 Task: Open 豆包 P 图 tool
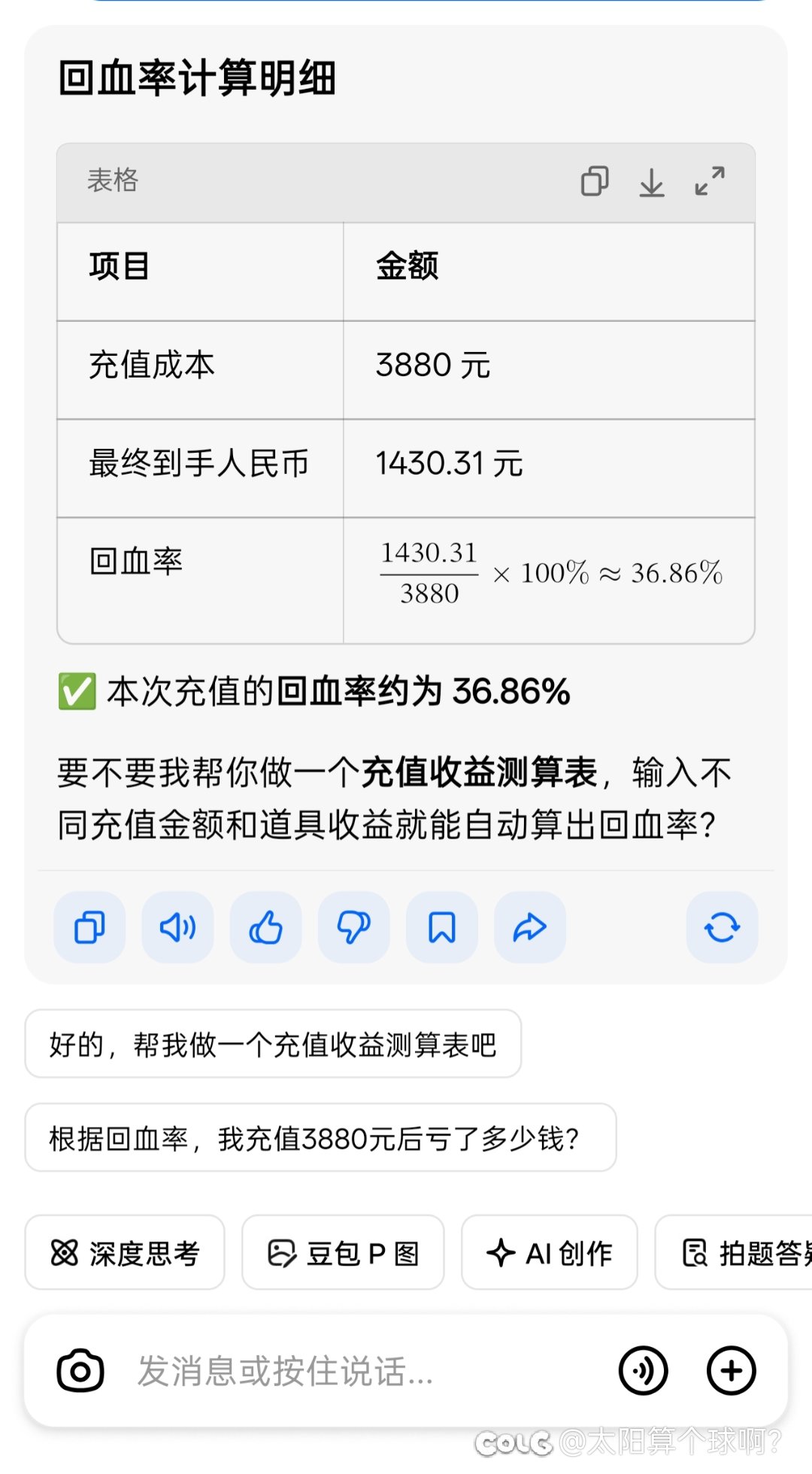(x=343, y=1253)
